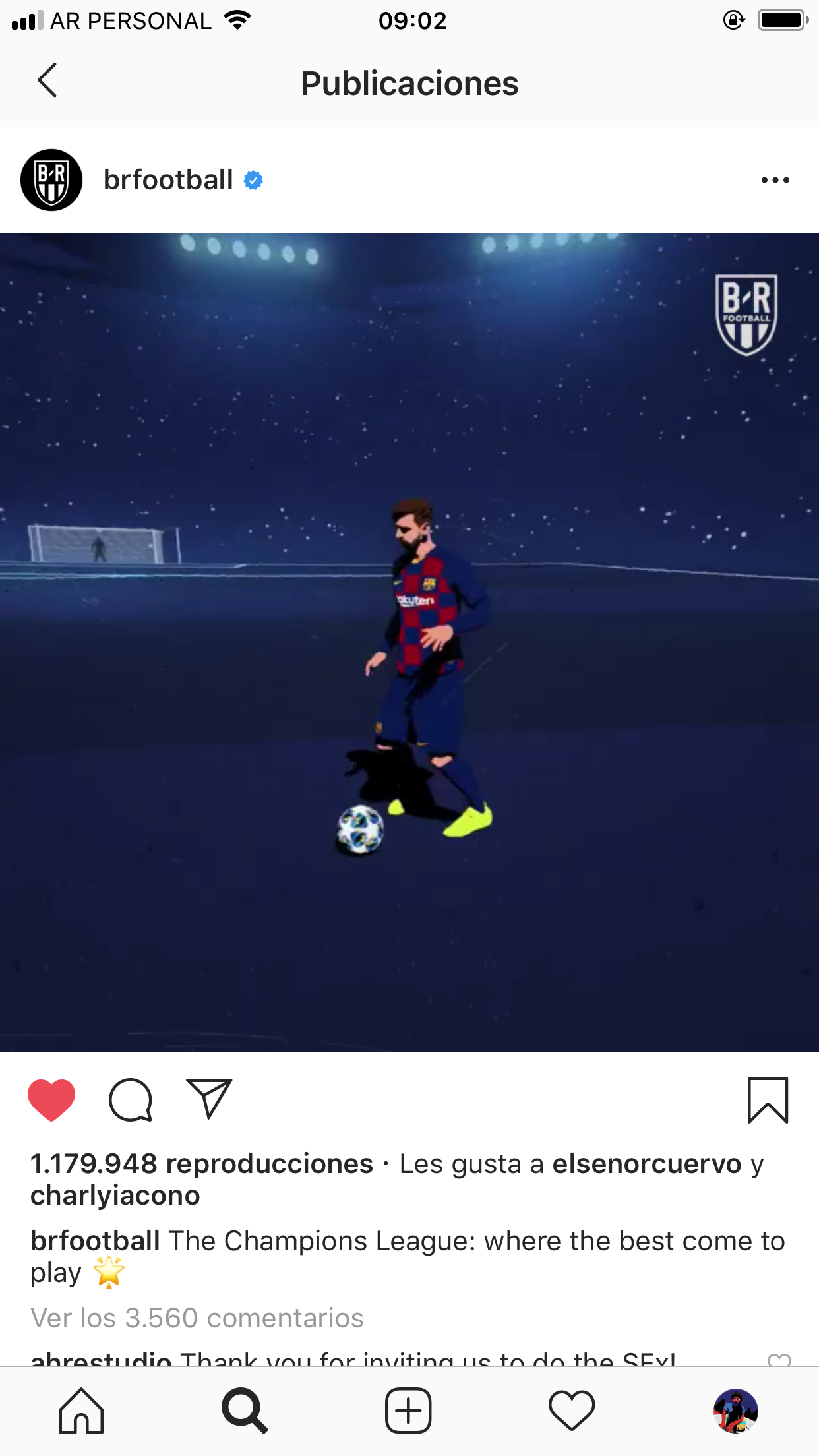The width and height of the screenshot is (819, 1456).
Task: Create a new post with plus tab
Action: coord(408,1411)
